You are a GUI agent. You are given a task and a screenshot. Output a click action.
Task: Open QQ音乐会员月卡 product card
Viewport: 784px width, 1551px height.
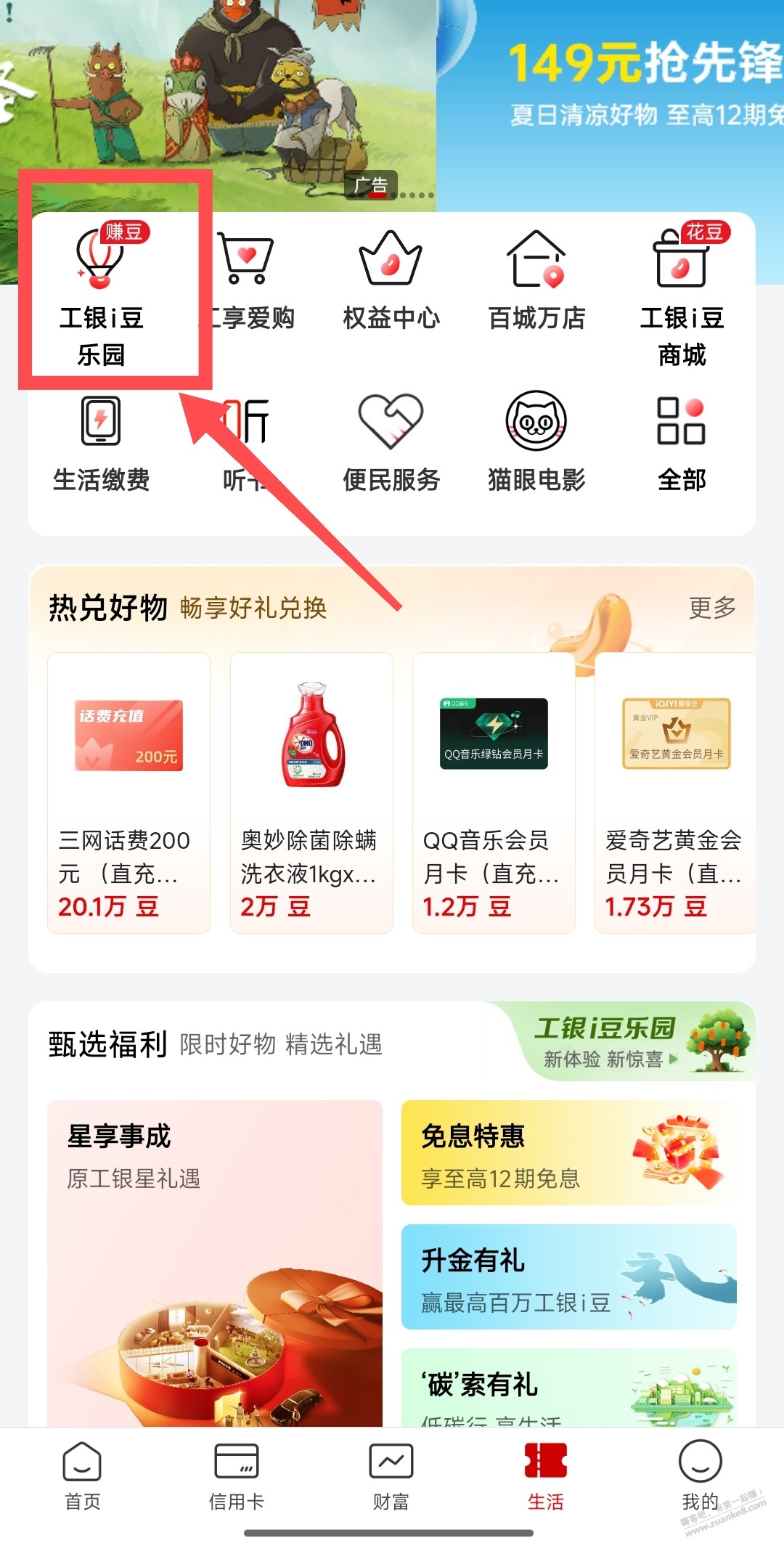click(494, 791)
